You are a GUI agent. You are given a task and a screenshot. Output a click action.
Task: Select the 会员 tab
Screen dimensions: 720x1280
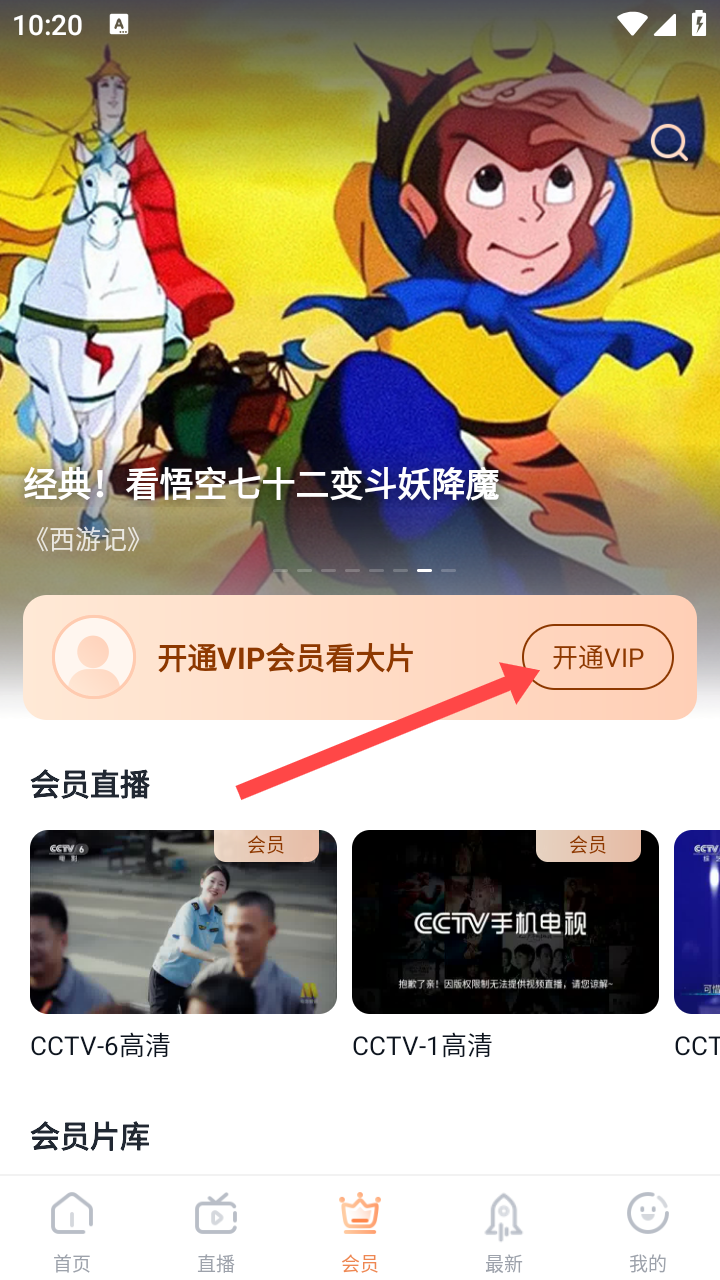(x=360, y=1232)
